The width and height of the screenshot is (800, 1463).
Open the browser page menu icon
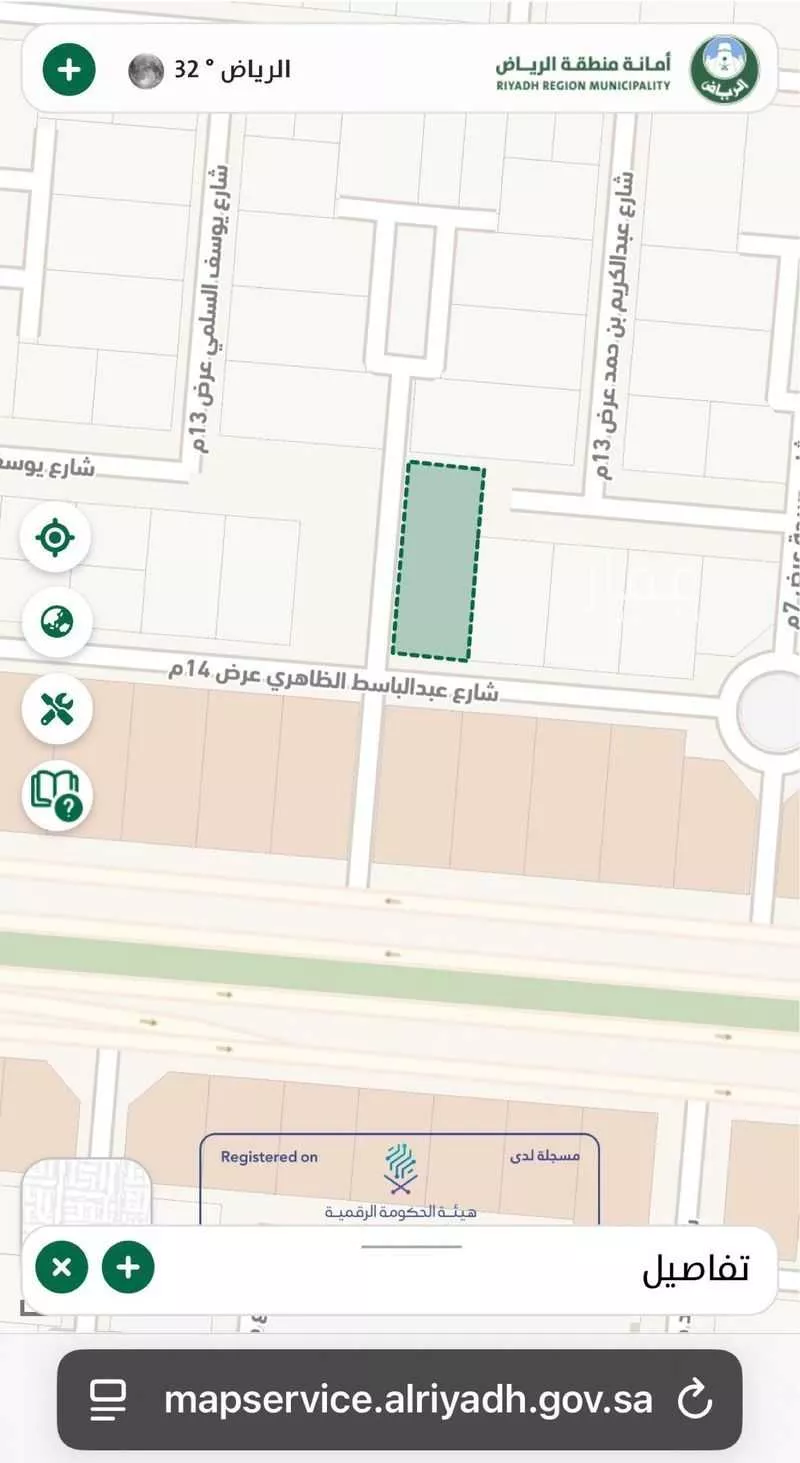(x=108, y=1399)
